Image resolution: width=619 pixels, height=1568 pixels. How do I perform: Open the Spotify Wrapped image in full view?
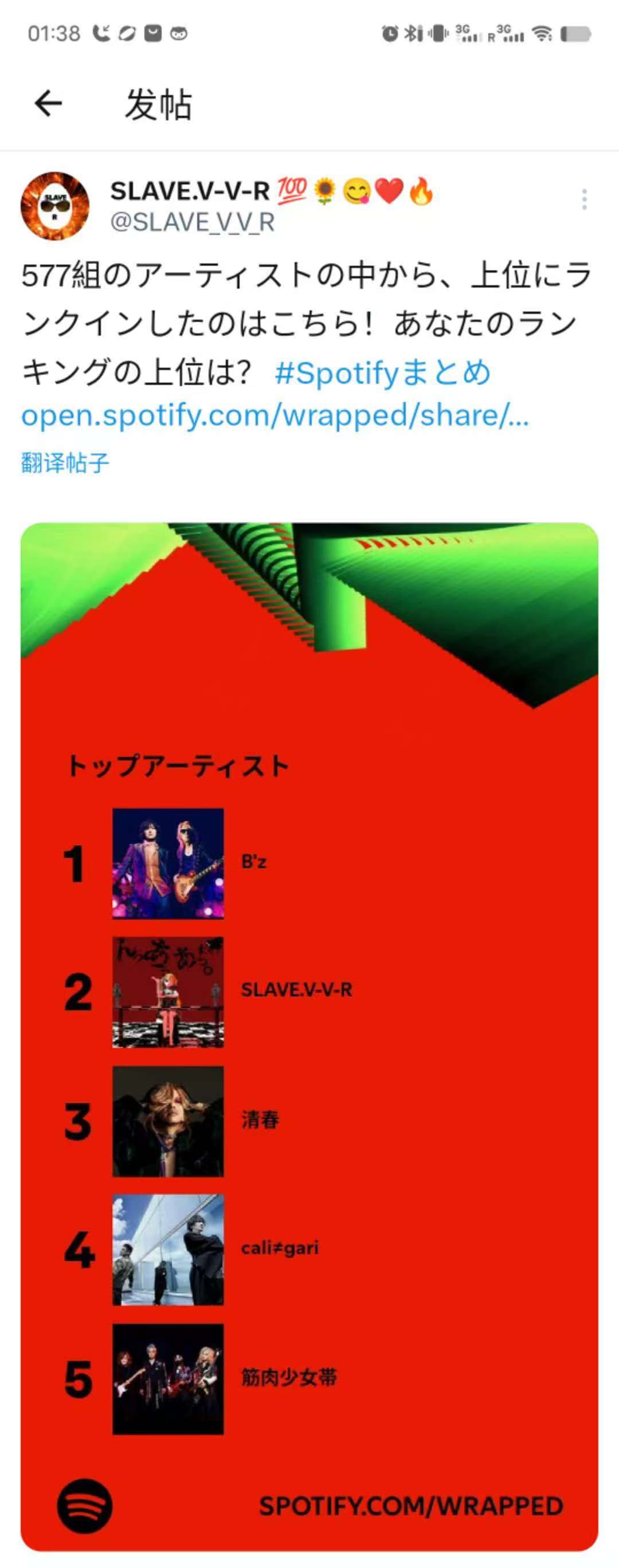click(309, 1035)
